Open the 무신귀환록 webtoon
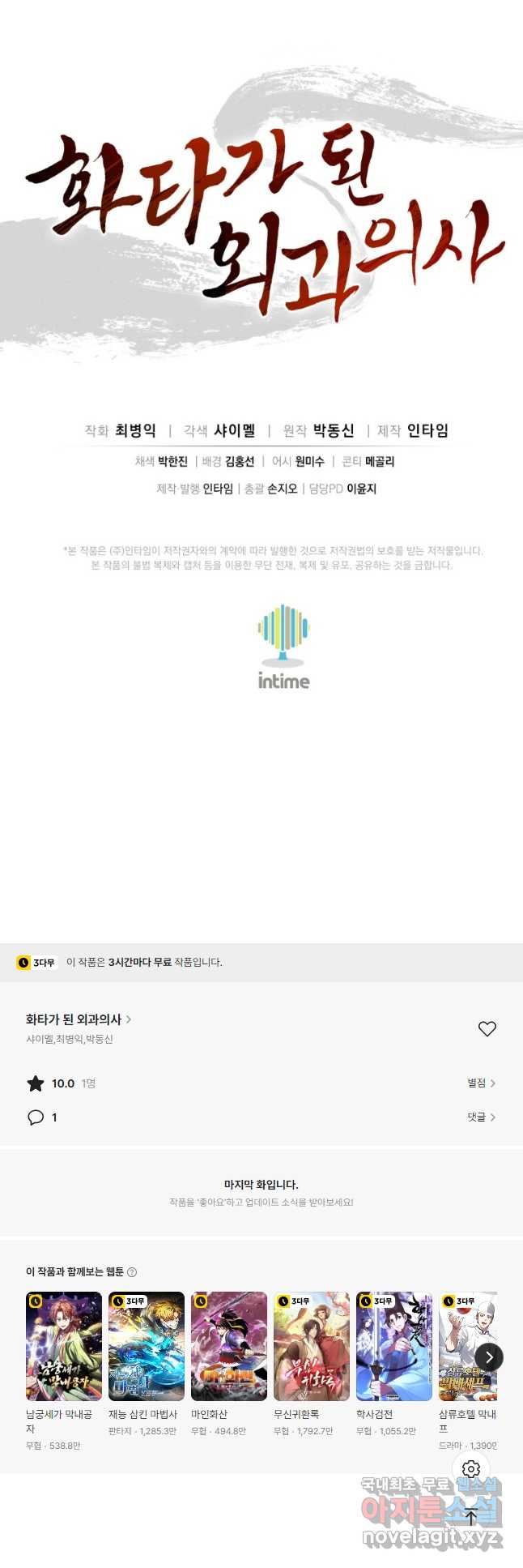Image resolution: width=523 pixels, height=1568 pixels. click(x=312, y=1346)
